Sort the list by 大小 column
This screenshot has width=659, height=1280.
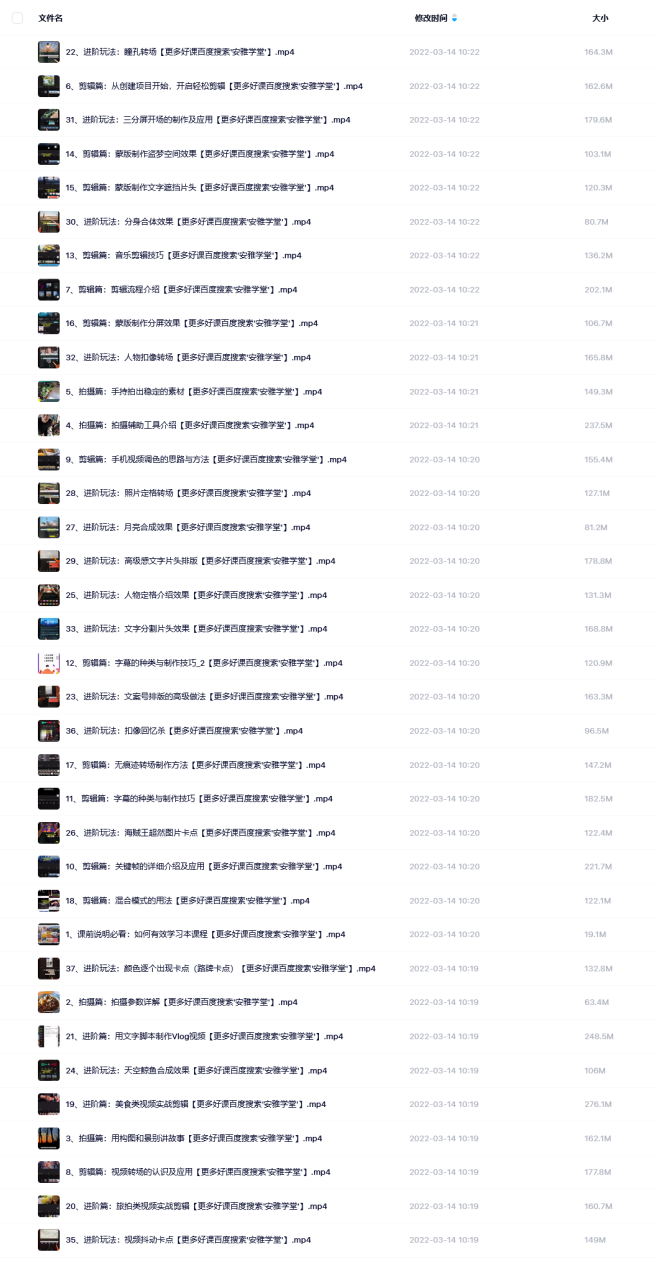(599, 18)
